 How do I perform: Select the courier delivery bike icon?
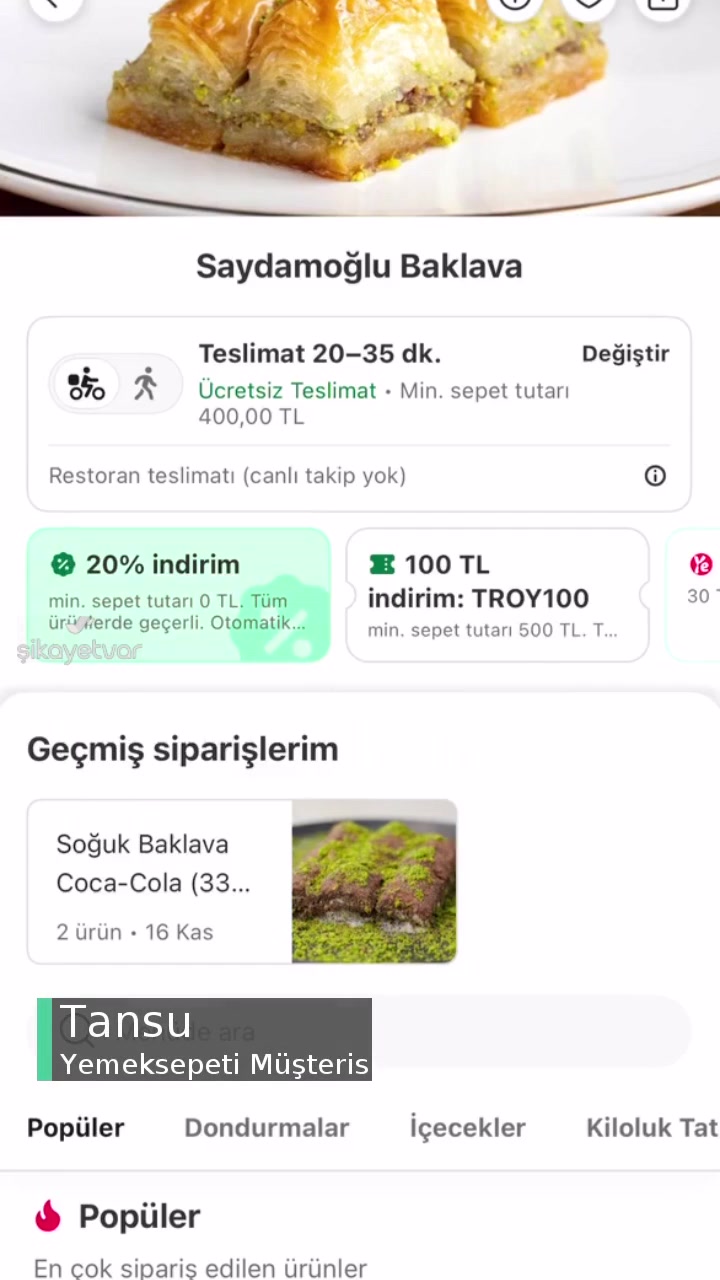click(x=86, y=385)
